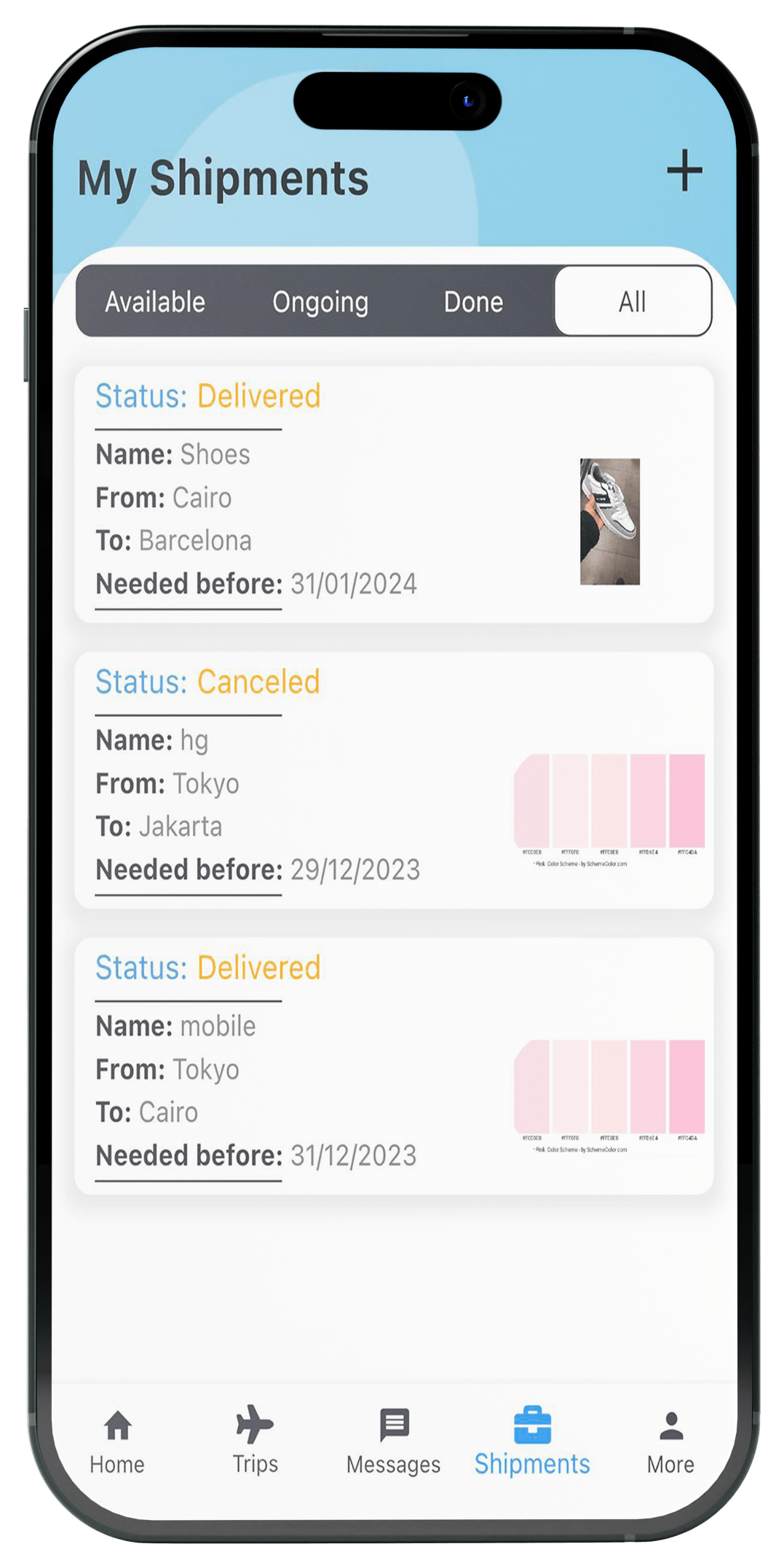Go to the Home tab
Image resolution: width=784 pixels, height=1568 pixels.
tap(117, 1442)
